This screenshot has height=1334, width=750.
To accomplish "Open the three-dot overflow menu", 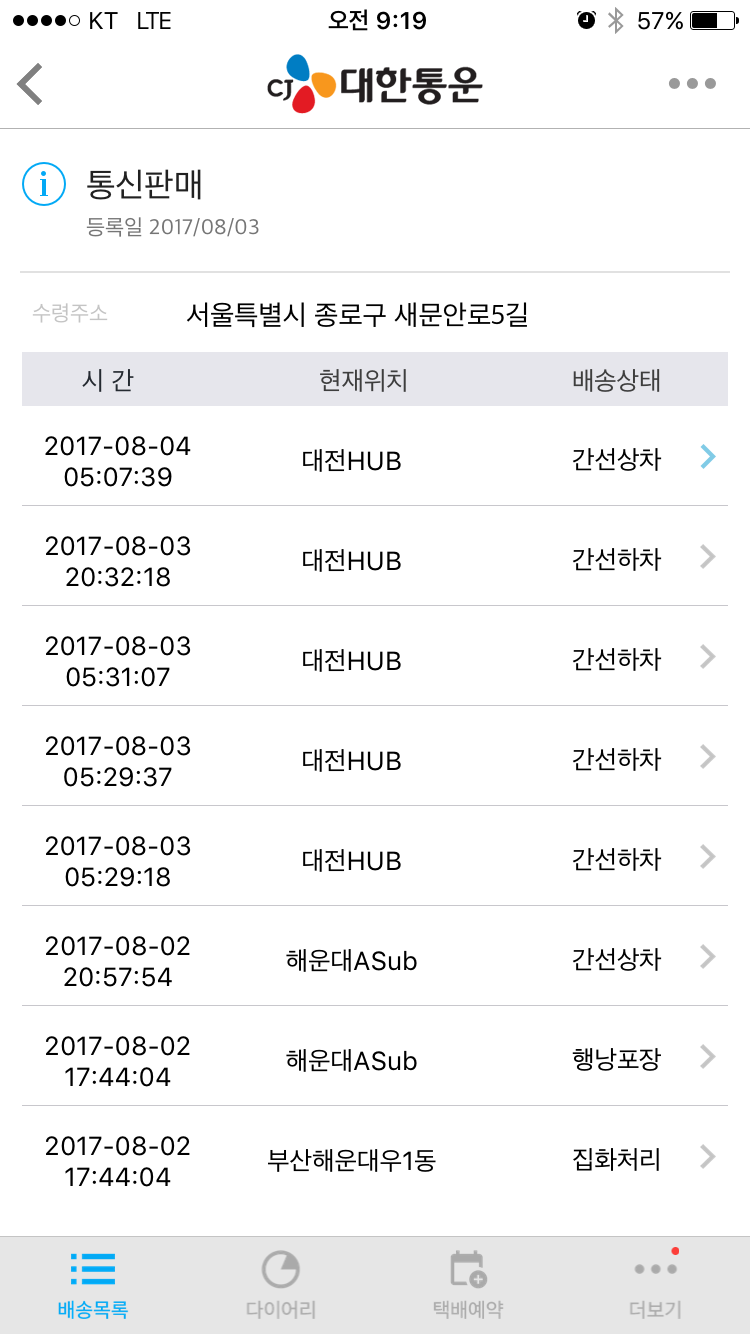I will (x=692, y=84).
